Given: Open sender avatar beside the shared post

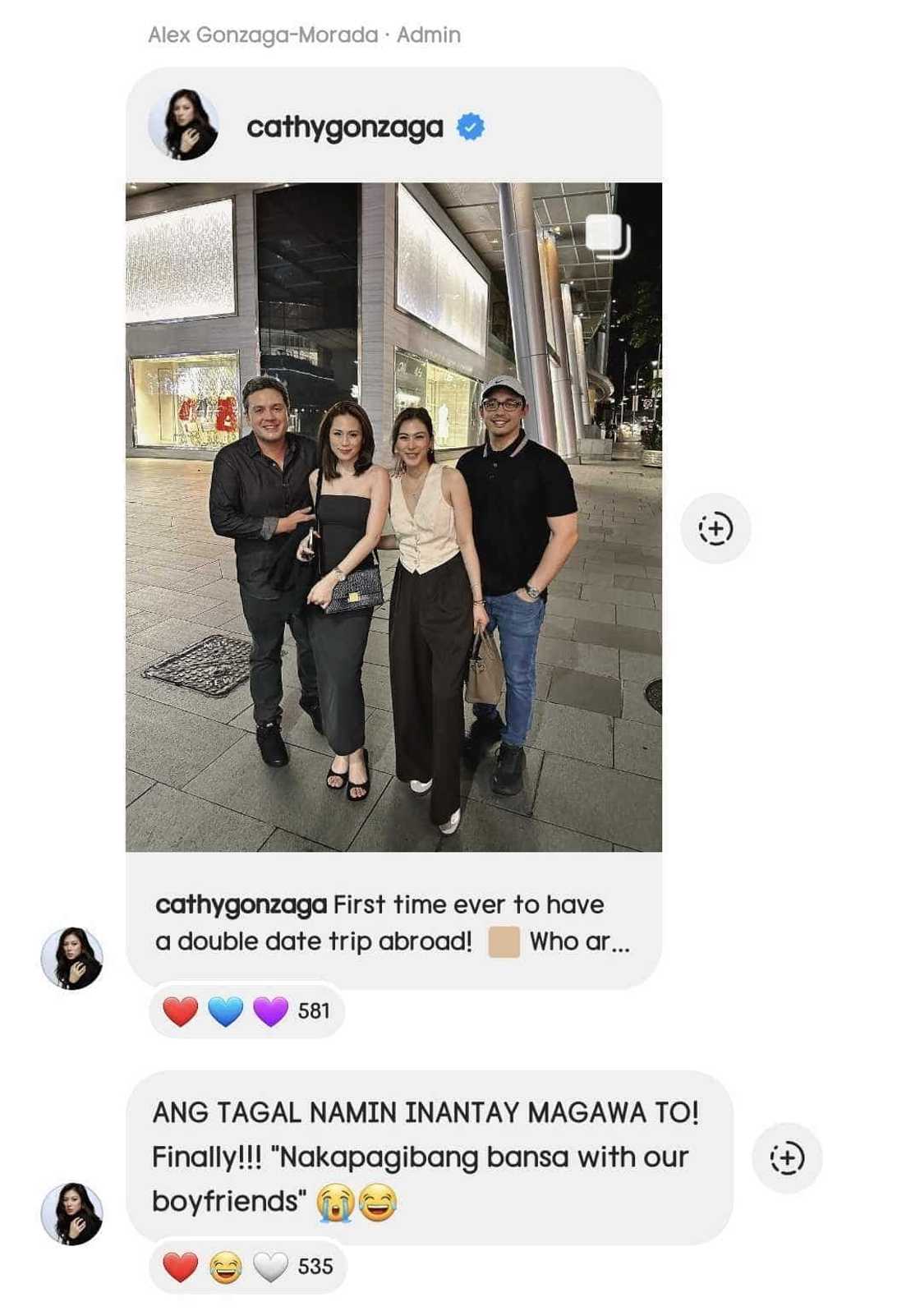Looking at the screenshot, I should pos(72,958).
